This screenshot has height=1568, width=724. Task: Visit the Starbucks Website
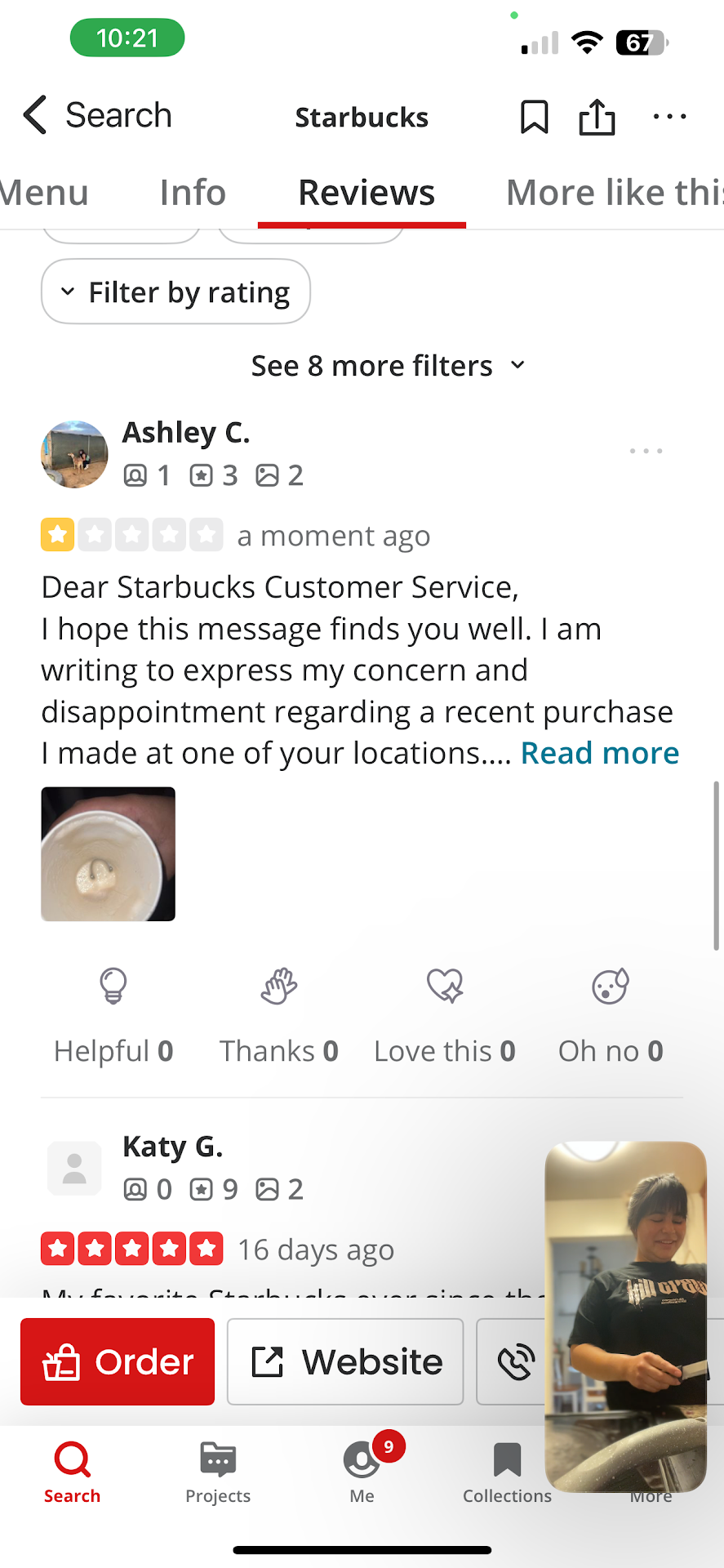345,1361
